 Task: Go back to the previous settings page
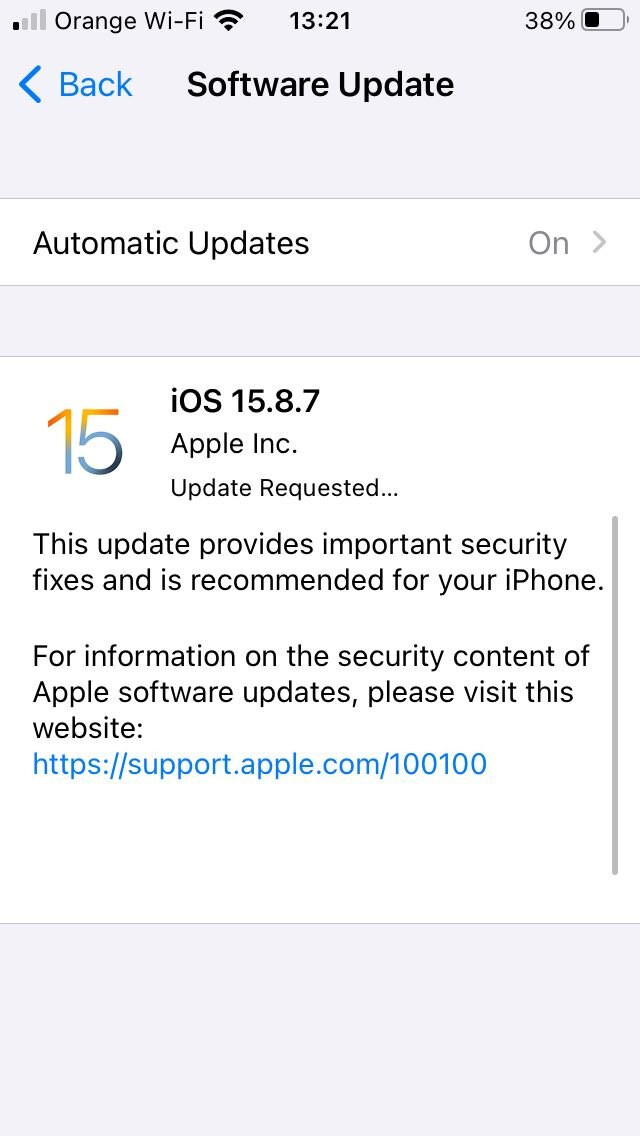[76, 85]
